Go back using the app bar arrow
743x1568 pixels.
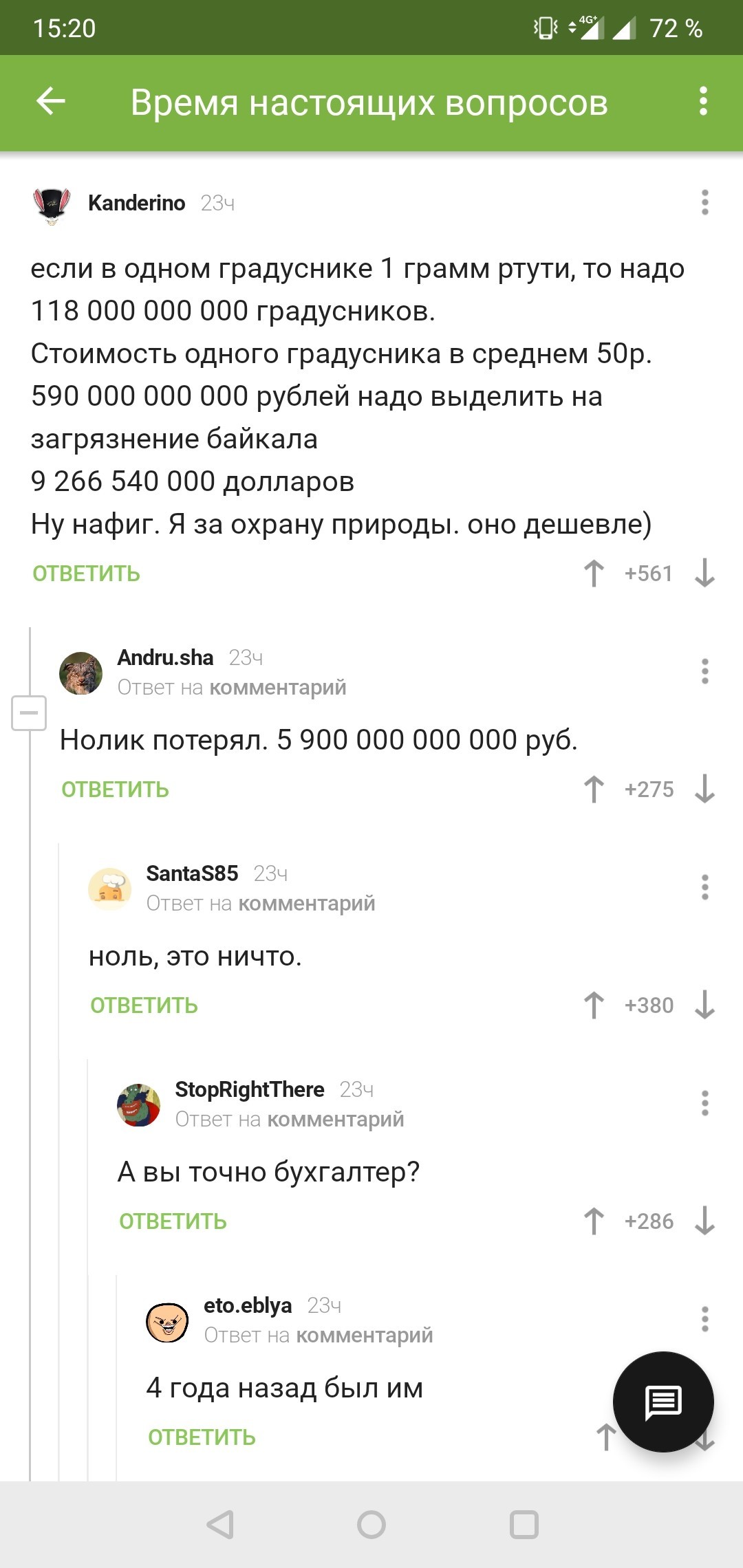[51, 102]
